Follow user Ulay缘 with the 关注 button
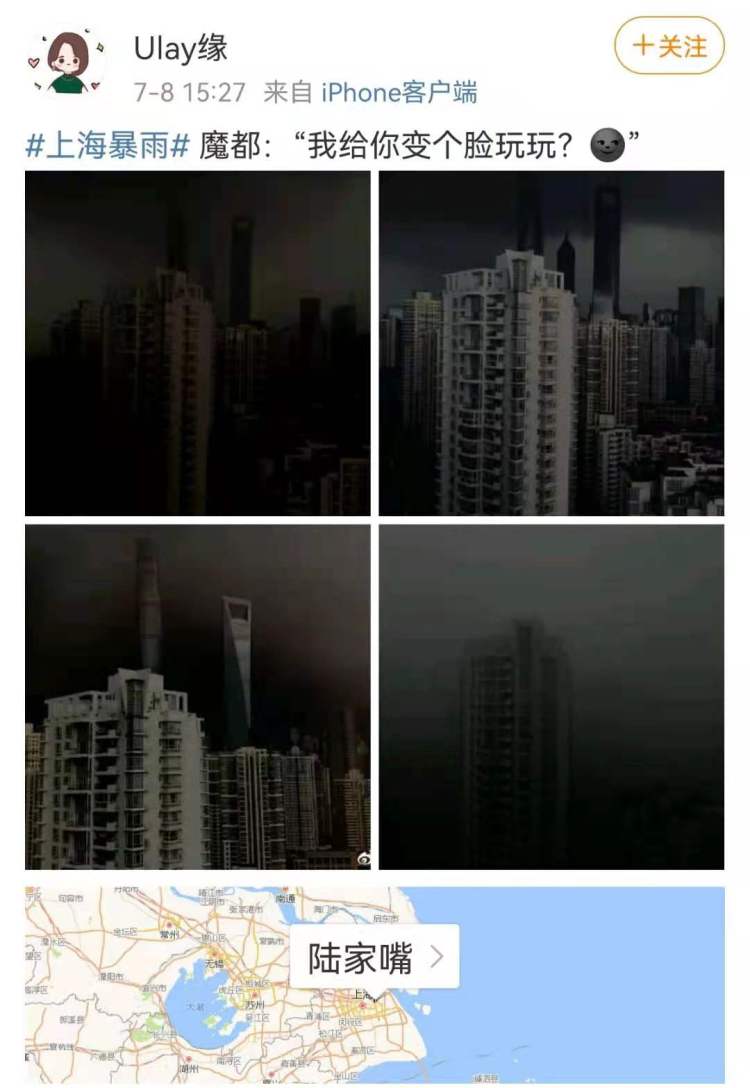750x1088 pixels. point(669,46)
